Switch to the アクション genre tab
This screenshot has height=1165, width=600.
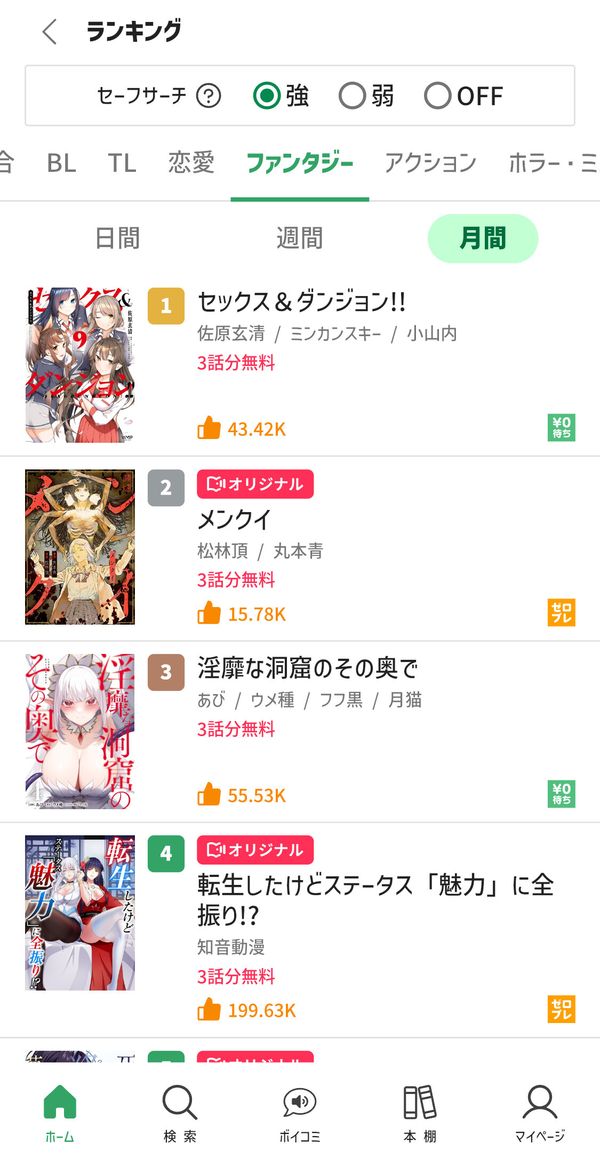[430, 163]
